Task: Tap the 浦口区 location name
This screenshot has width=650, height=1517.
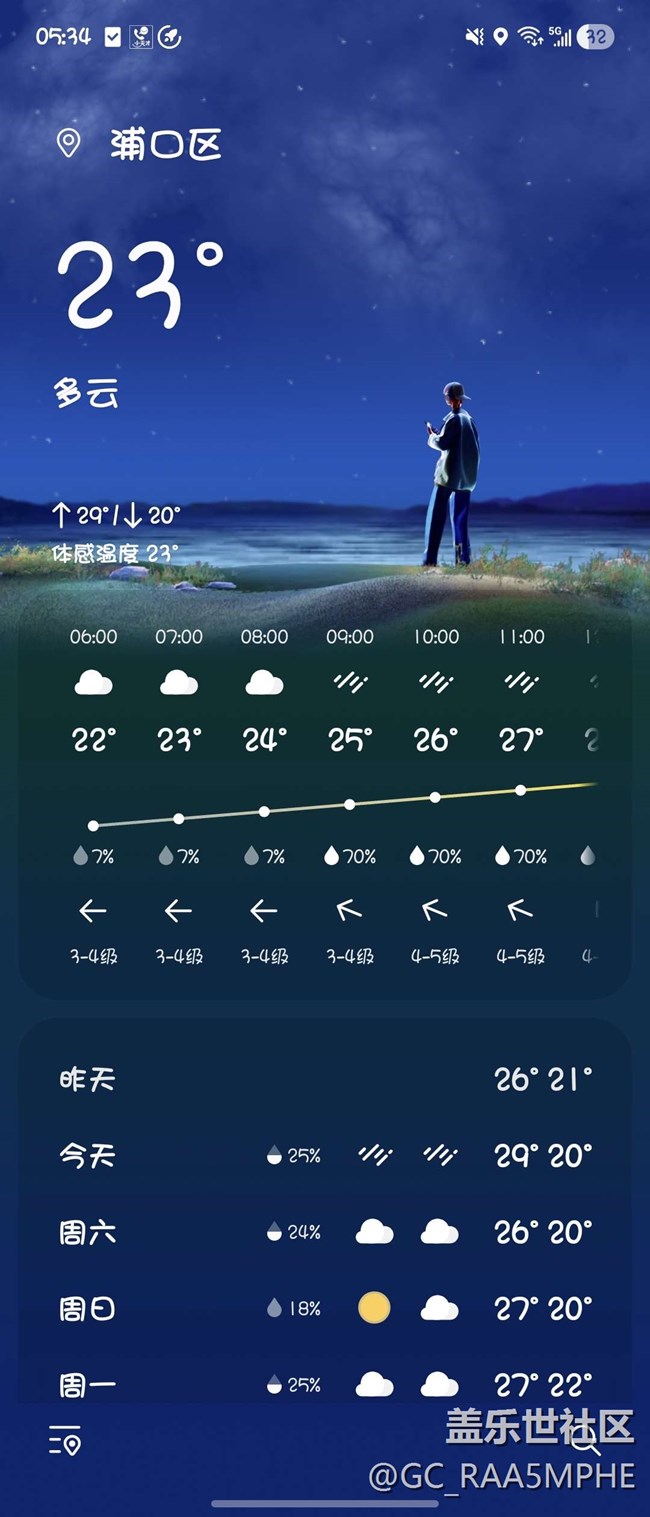Action: coord(165,145)
